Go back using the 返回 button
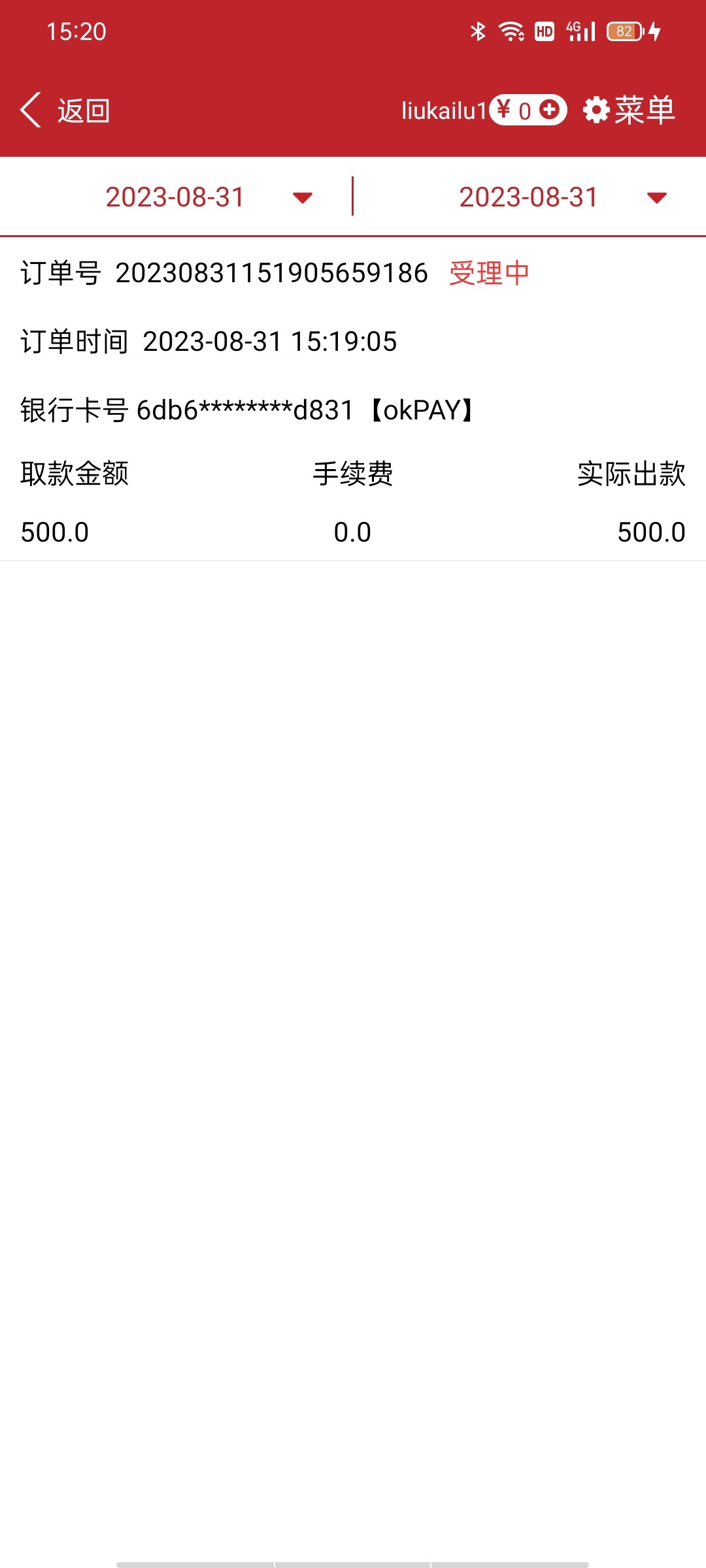Screen dimensions: 706x1568 (x=65, y=110)
